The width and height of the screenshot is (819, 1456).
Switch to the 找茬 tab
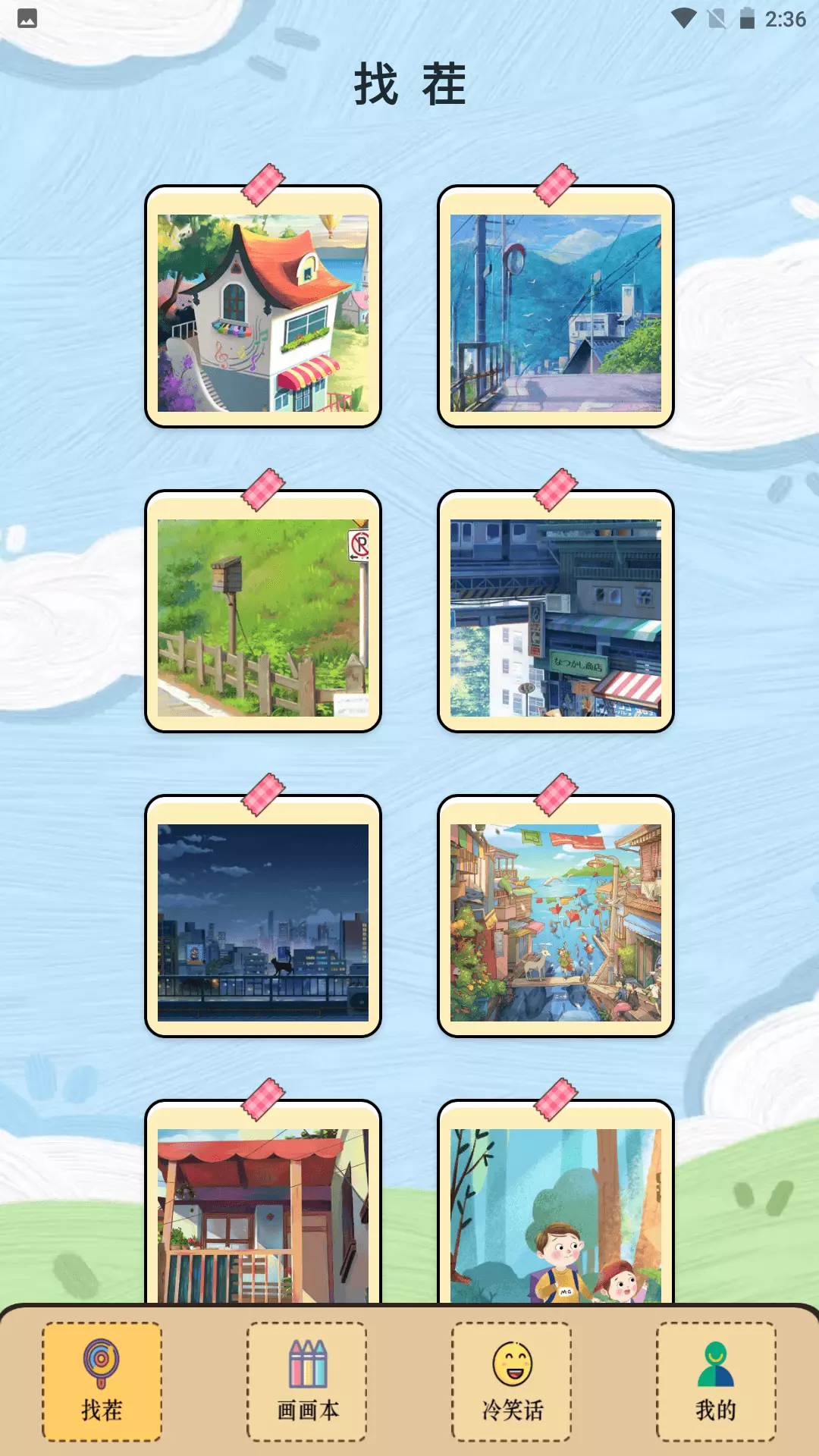point(102,1382)
